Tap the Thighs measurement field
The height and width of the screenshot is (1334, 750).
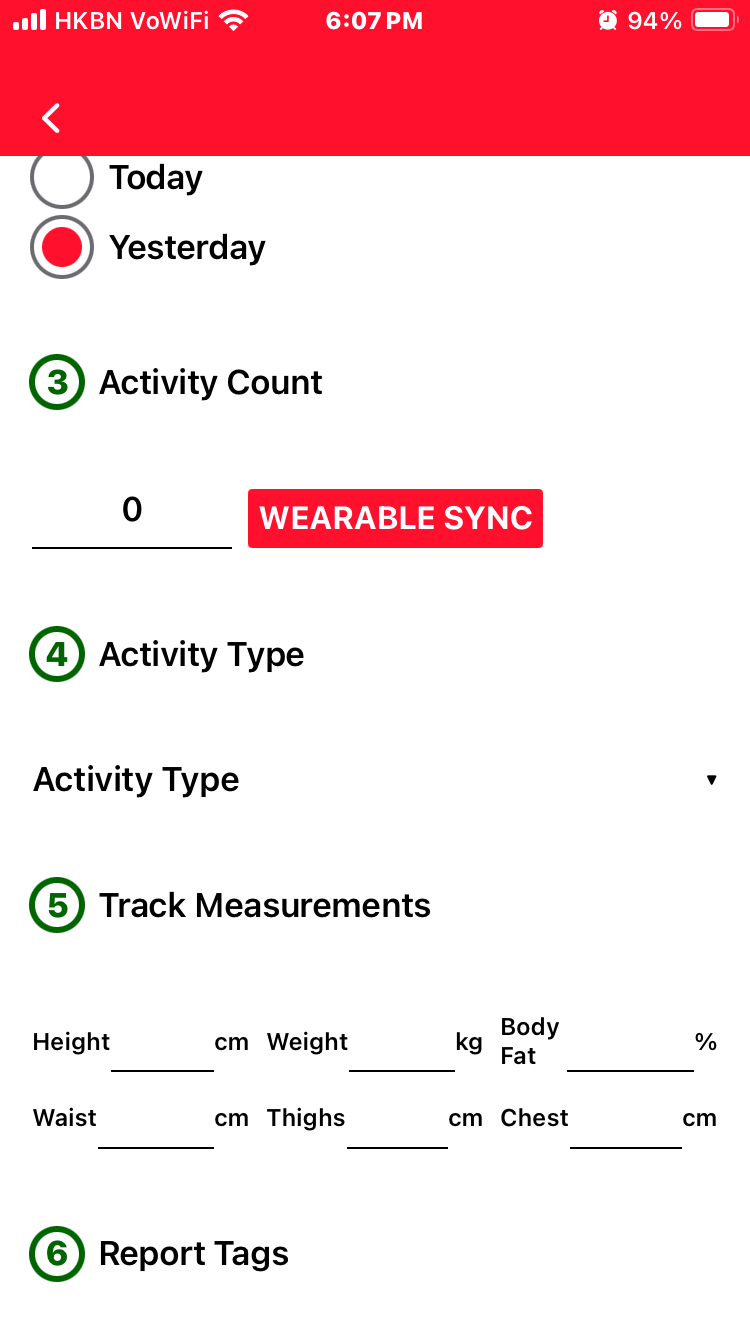(397, 1121)
